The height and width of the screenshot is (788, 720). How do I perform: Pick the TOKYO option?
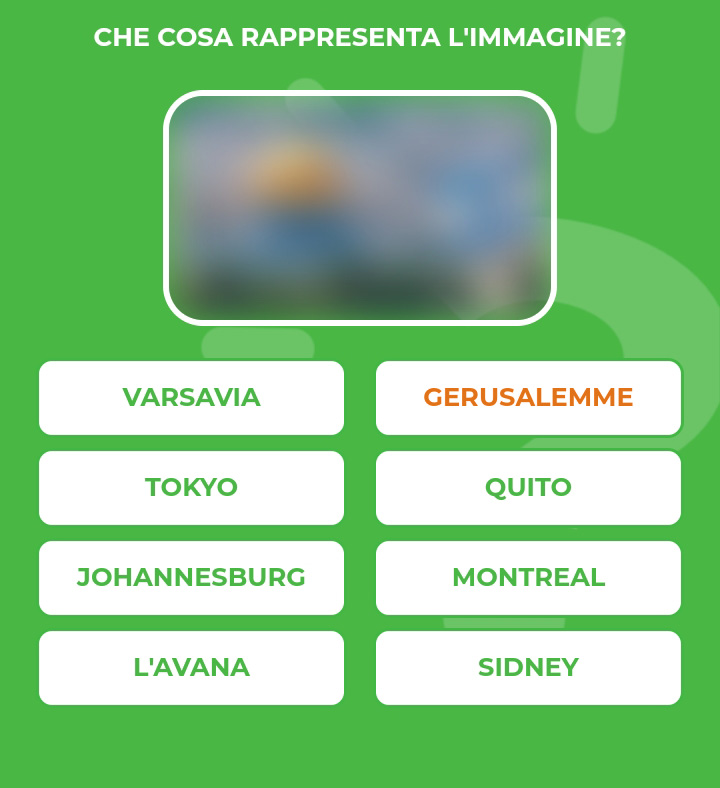pyautogui.click(x=191, y=488)
